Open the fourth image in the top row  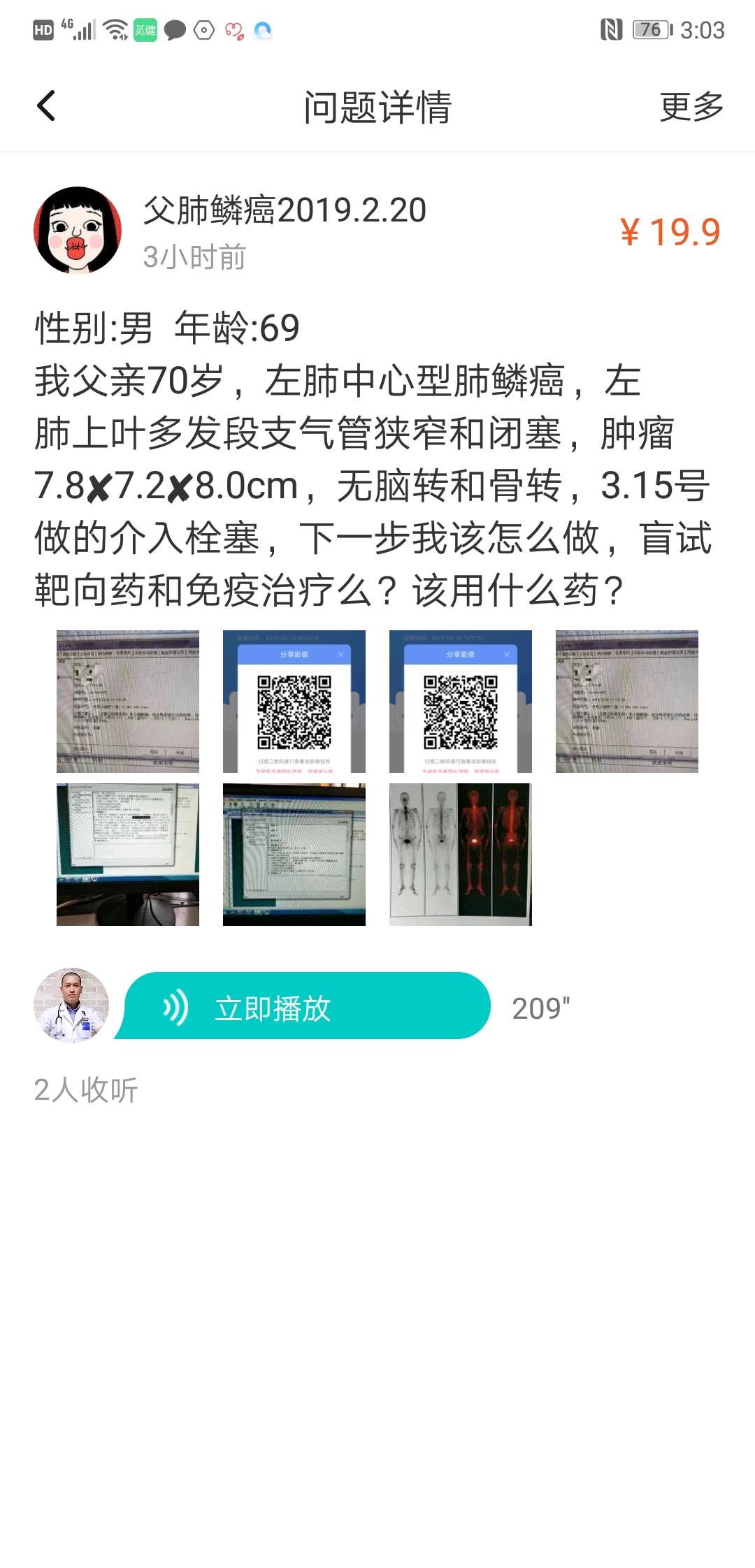click(x=627, y=702)
